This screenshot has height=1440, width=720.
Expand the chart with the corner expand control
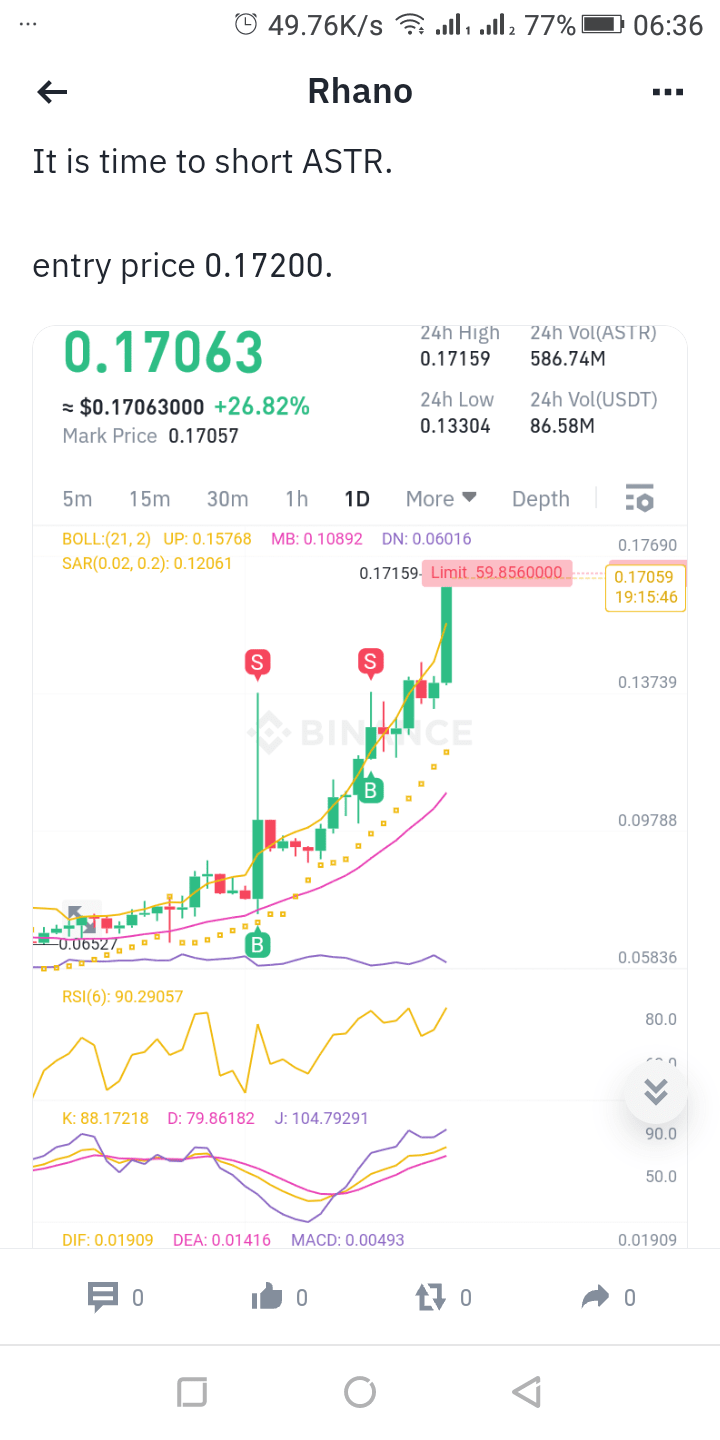pyautogui.click(x=80, y=916)
